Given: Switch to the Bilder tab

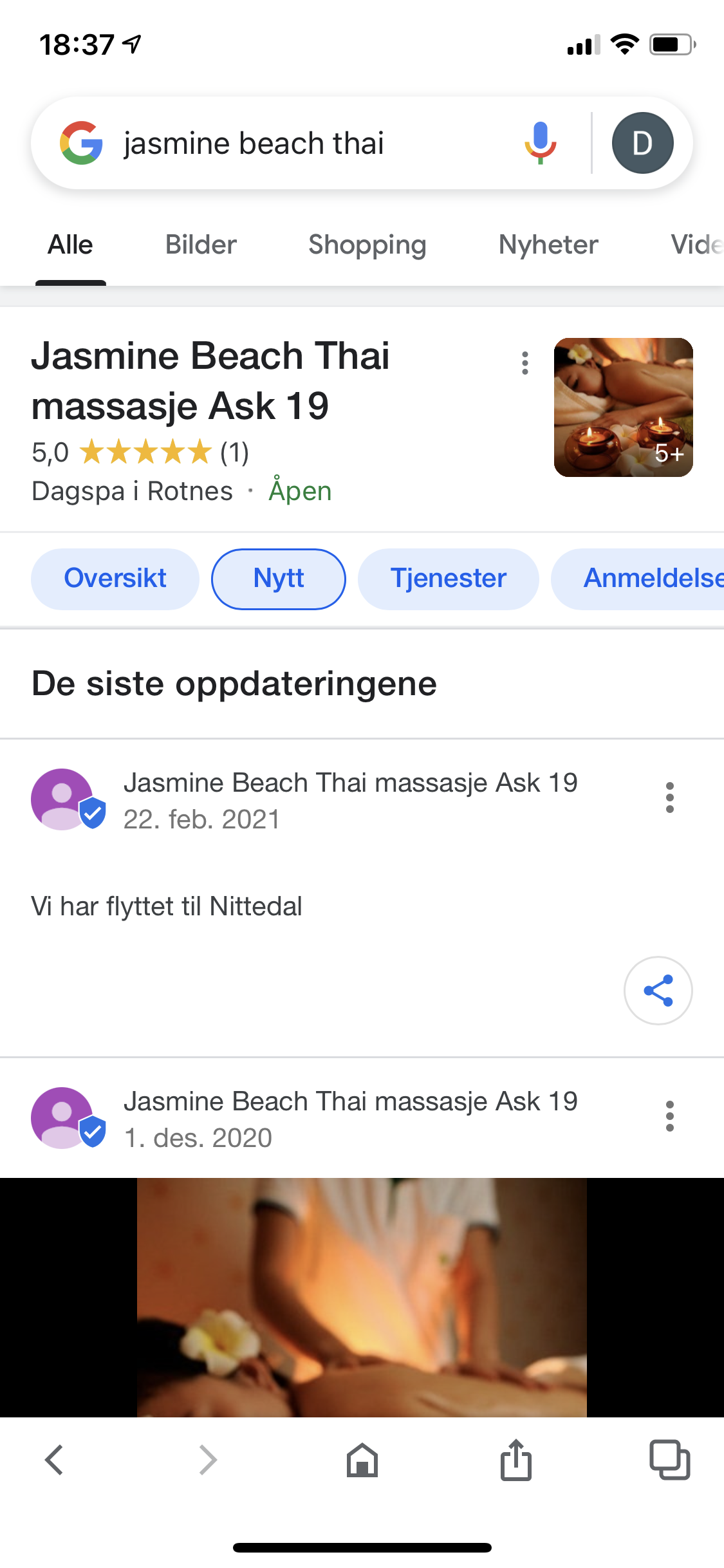Looking at the screenshot, I should pos(201,245).
